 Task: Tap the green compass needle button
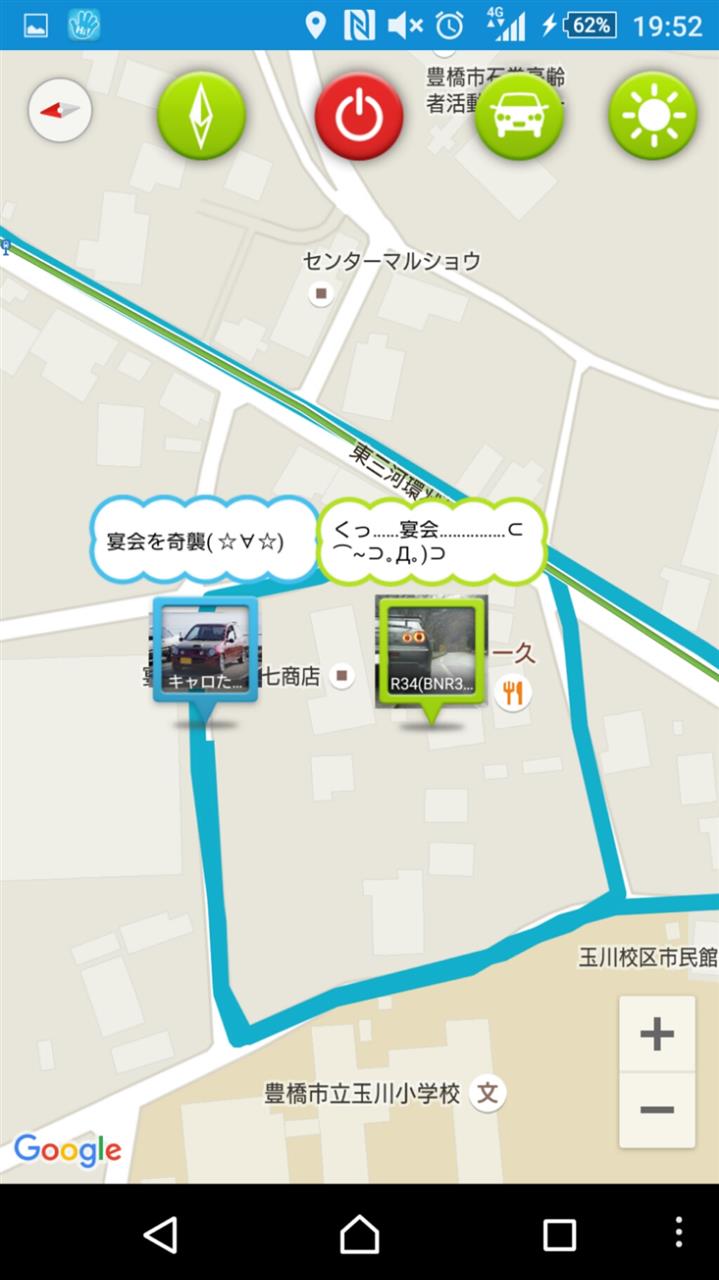coord(201,116)
